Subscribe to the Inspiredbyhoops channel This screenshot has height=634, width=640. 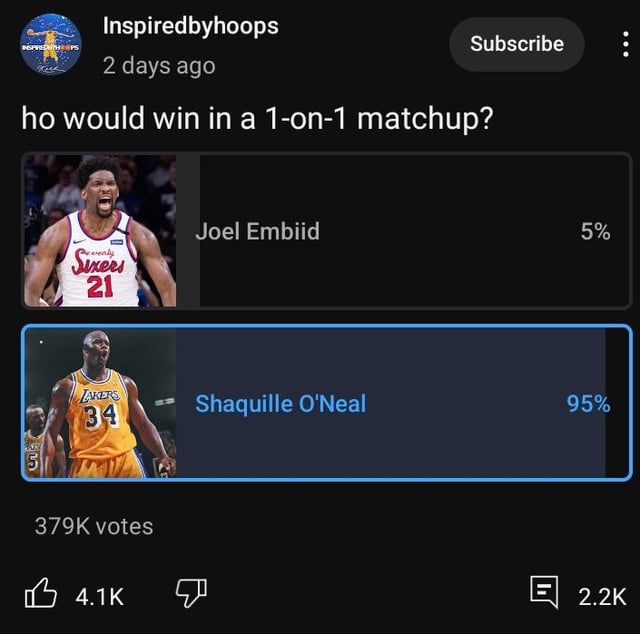517,44
